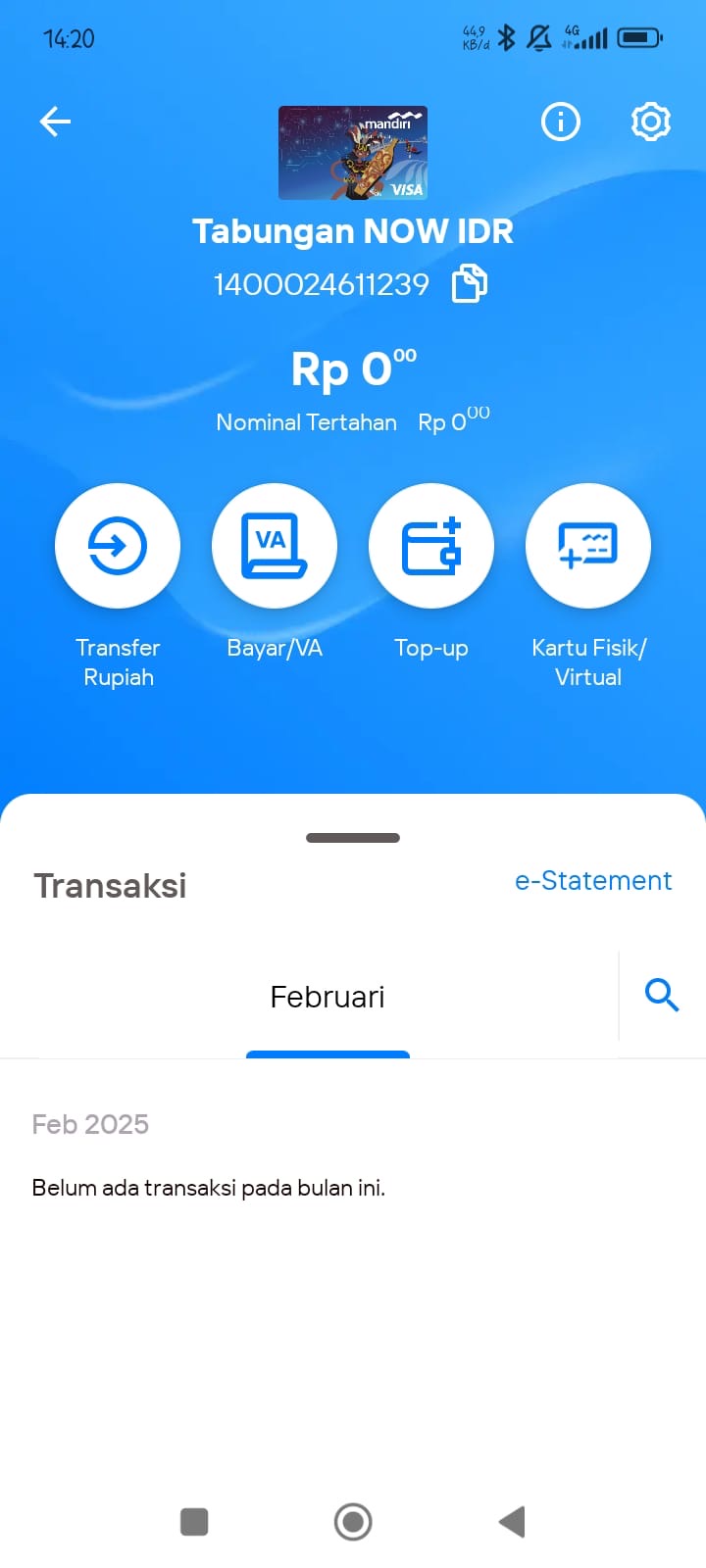Image resolution: width=706 pixels, height=1568 pixels.
Task: Search transactions with the magnifier icon
Action: 662,995
